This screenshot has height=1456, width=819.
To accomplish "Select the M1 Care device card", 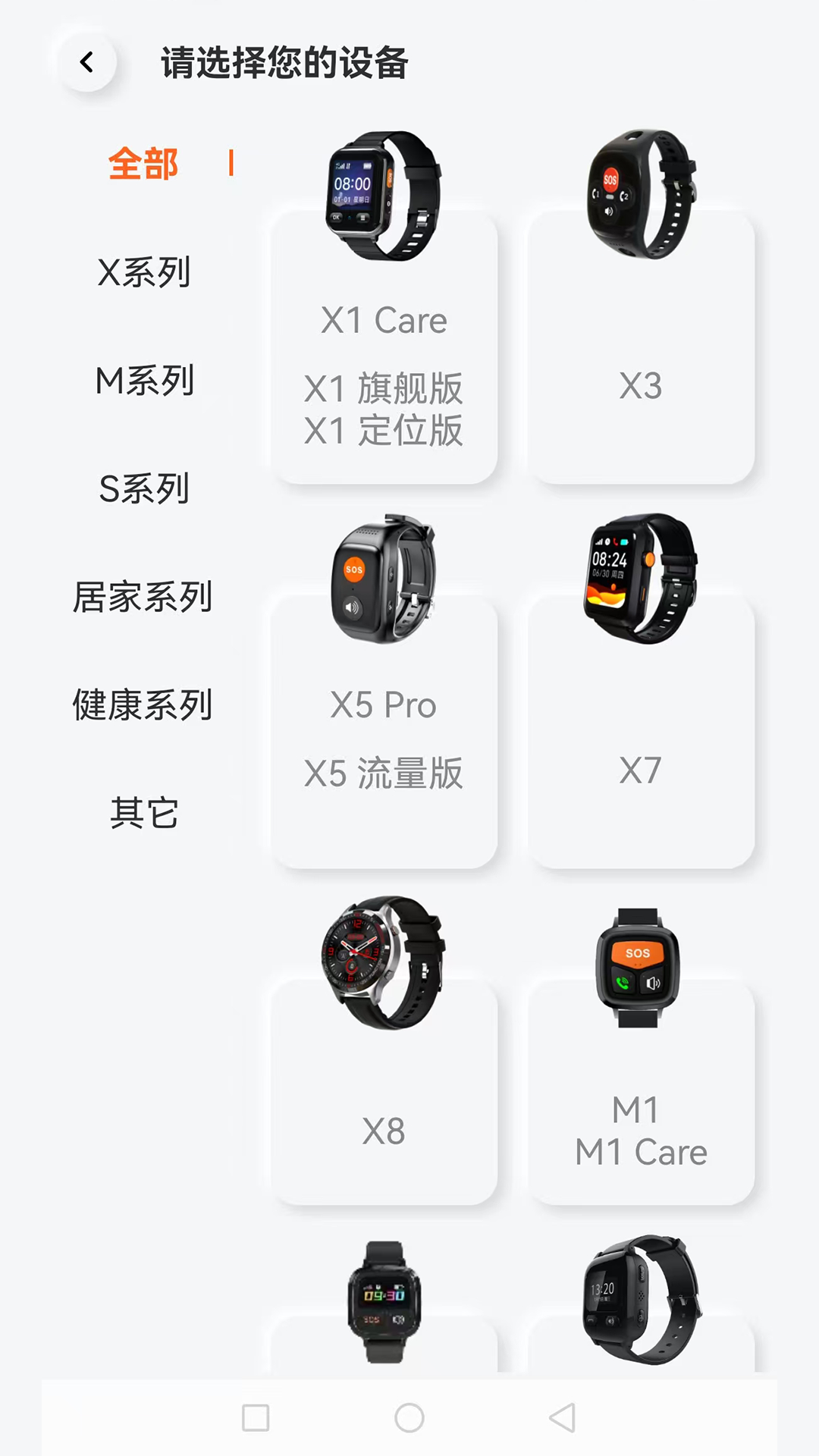I will 641,1092.
